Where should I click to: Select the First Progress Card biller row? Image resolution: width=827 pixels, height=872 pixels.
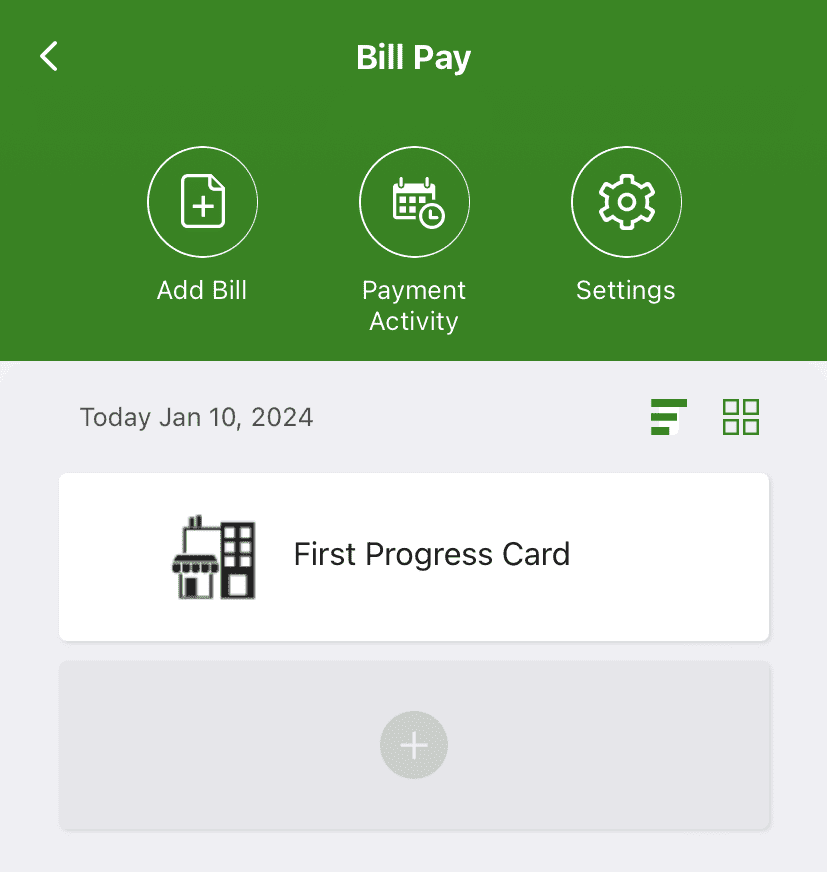[x=414, y=556]
